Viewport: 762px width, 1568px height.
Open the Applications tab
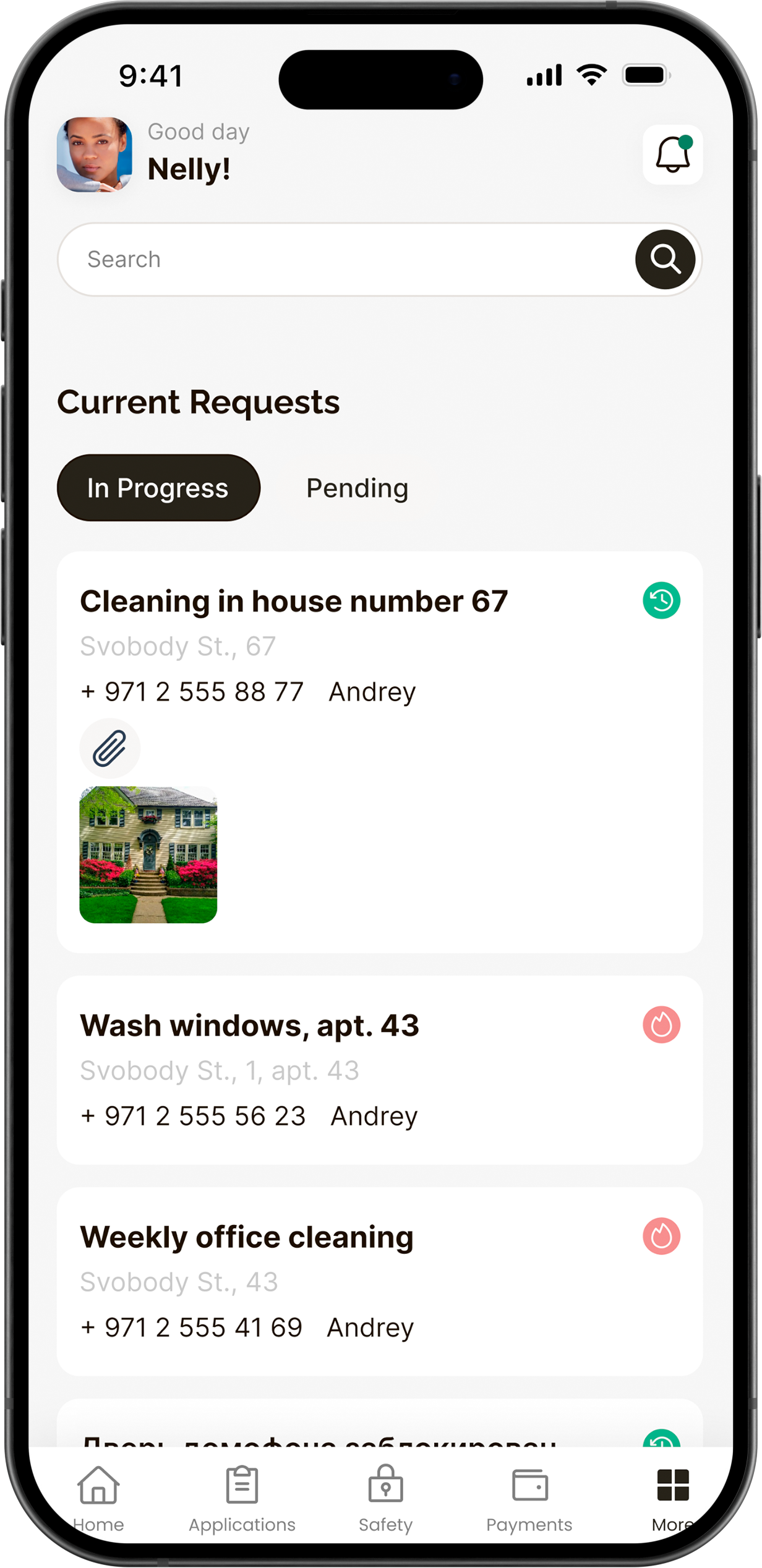[x=242, y=1498]
